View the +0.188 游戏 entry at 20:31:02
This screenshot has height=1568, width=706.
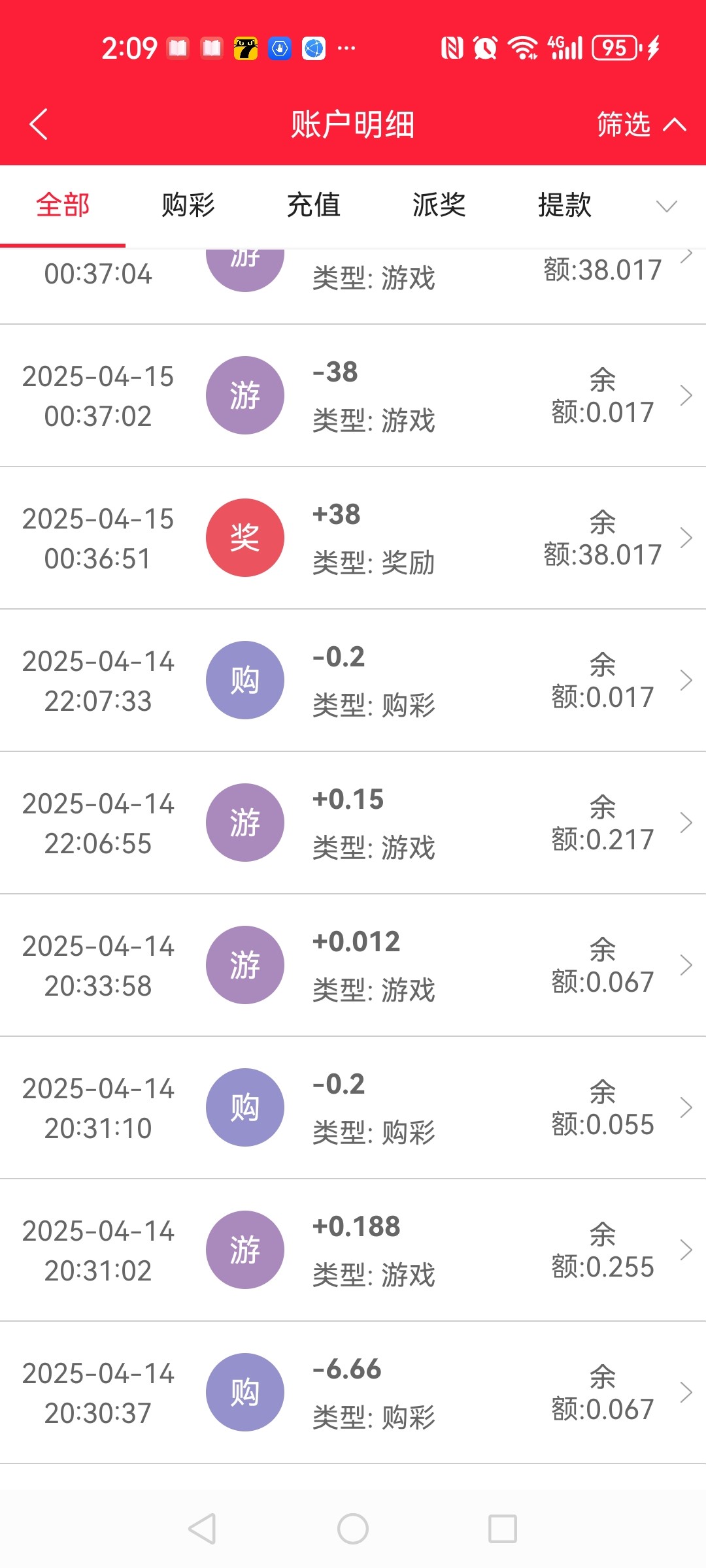coord(353,1250)
